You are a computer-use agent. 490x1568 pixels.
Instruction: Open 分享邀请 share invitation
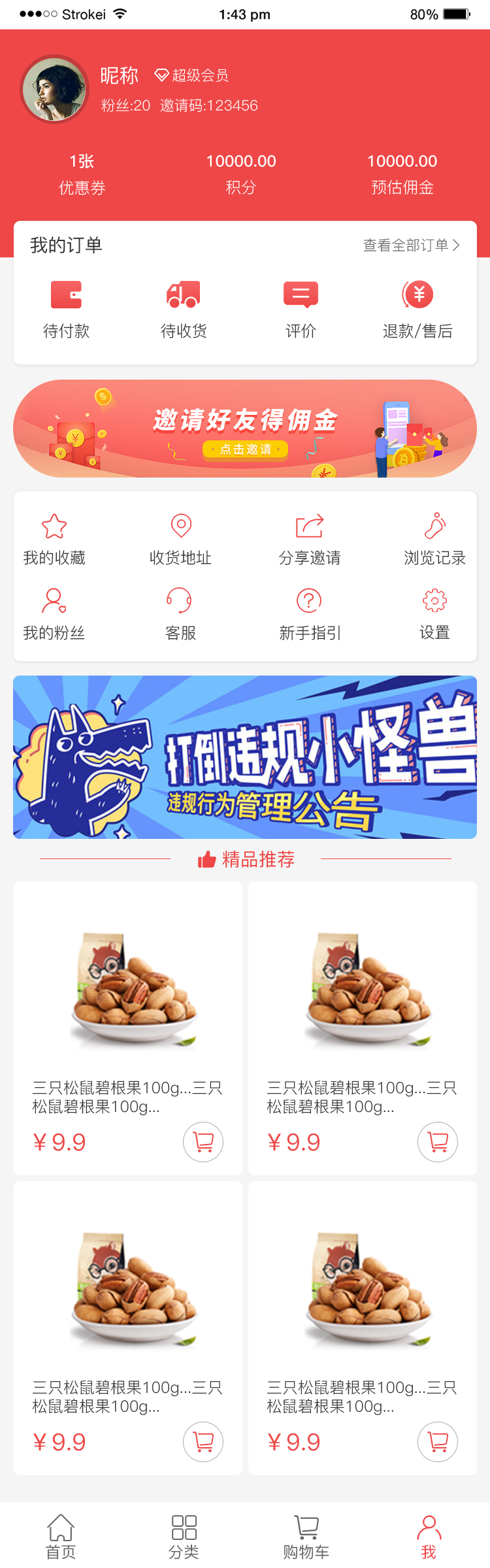(310, 540)
